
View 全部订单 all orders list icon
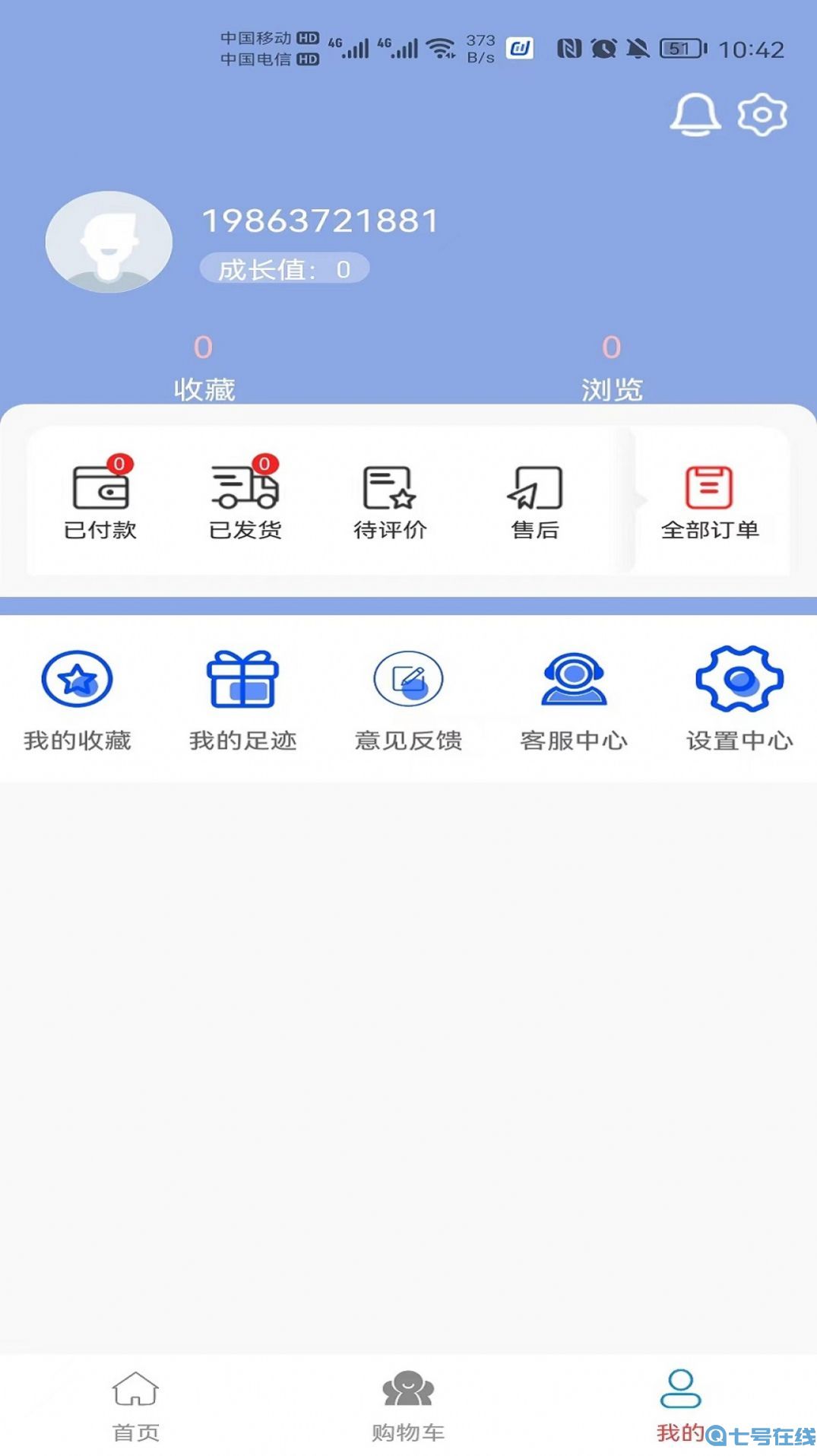(x=710, y=489)
